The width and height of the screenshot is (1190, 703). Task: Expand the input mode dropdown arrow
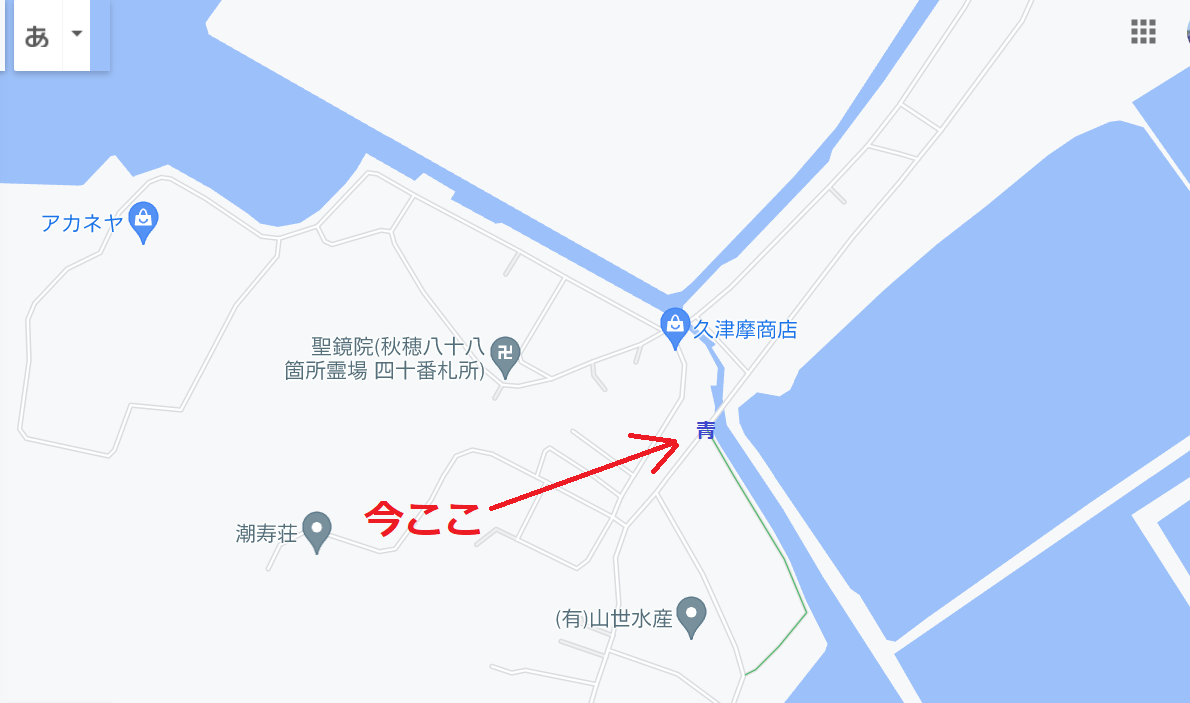pyautogui.click(x=77, y=34)
